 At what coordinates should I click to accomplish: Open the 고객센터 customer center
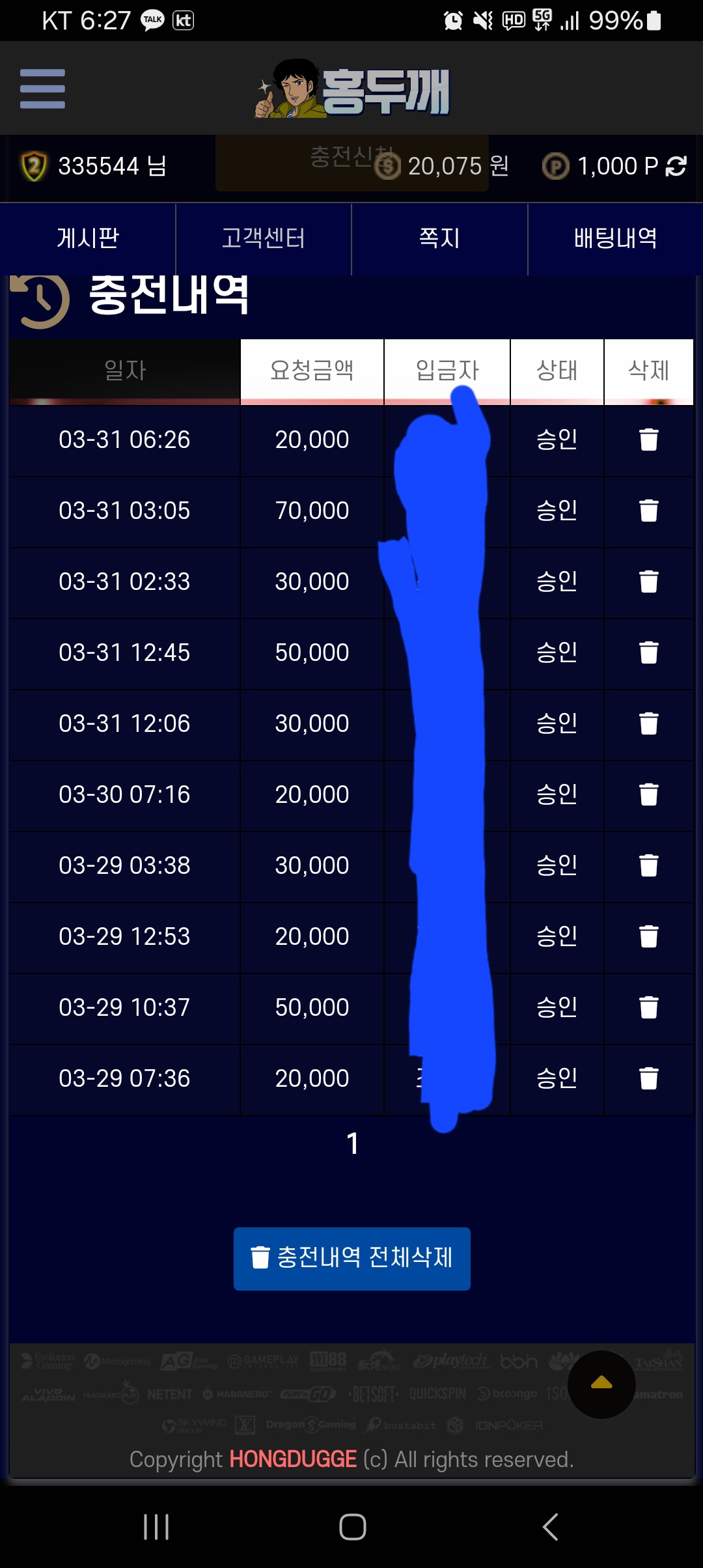point(264,238)
